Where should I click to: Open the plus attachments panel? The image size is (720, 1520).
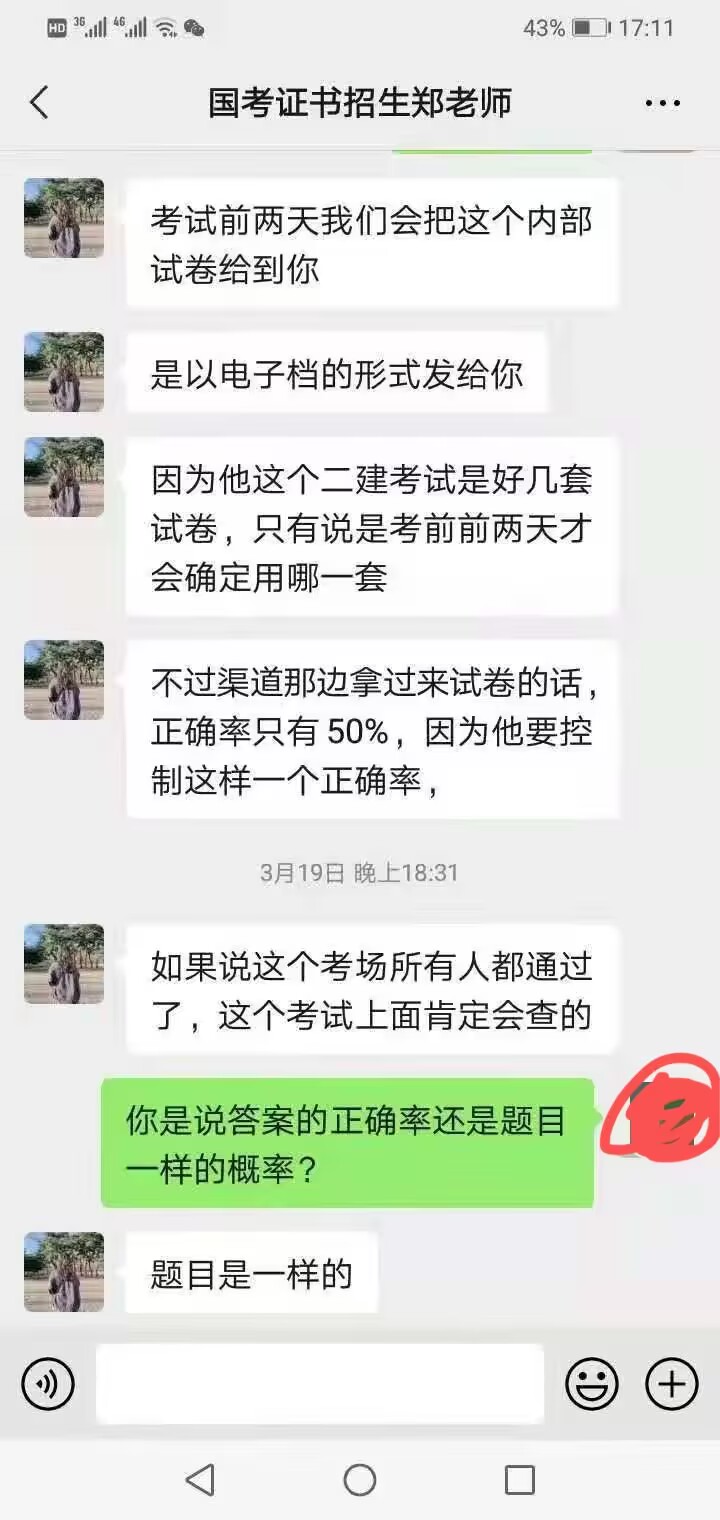[672, 1384]
